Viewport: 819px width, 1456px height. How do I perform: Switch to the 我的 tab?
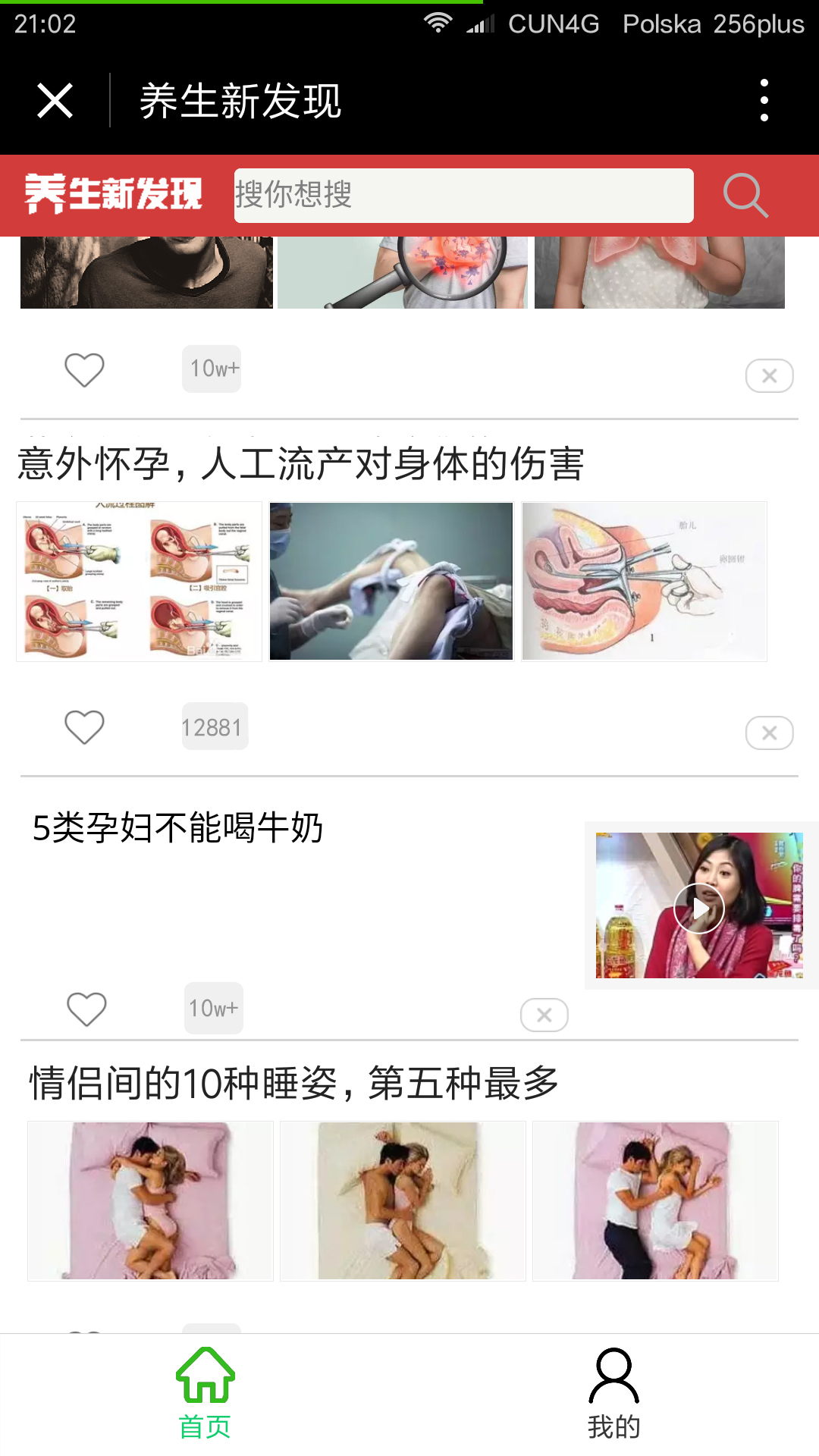pyautogui.click(x=614, y=1394)
